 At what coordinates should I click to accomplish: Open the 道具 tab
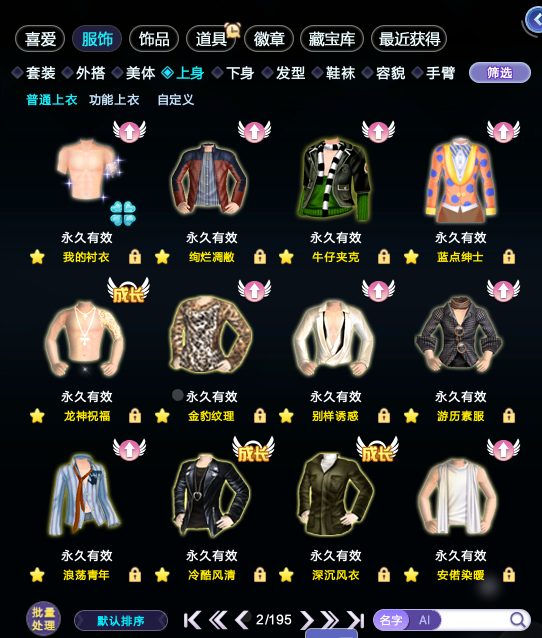tap(211, 39)
